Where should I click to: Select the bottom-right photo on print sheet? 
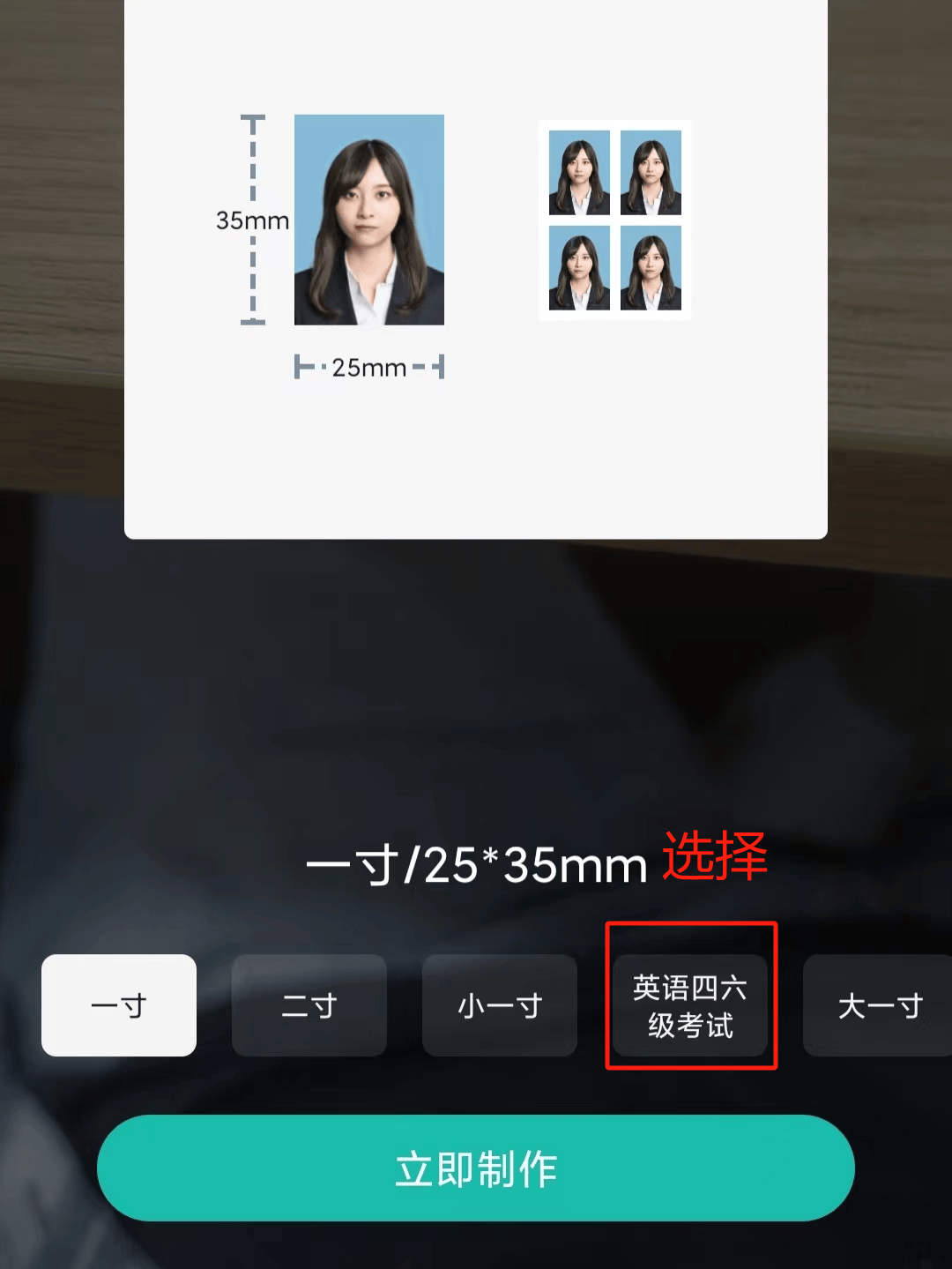(x=650, y=267)
